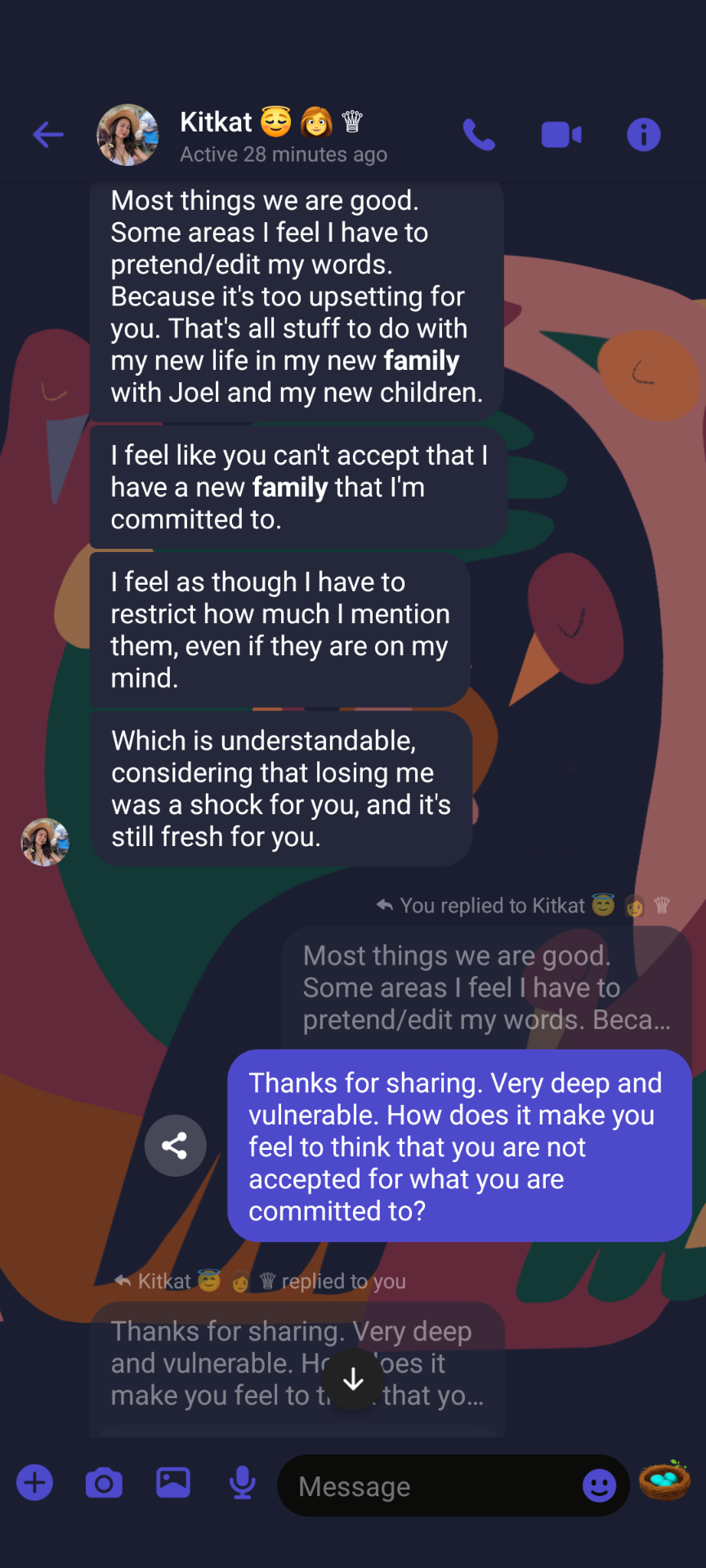This screenshot has height=1568, width=706.
Task: Start a video call with Kitkat
Action: coord(561,135)
